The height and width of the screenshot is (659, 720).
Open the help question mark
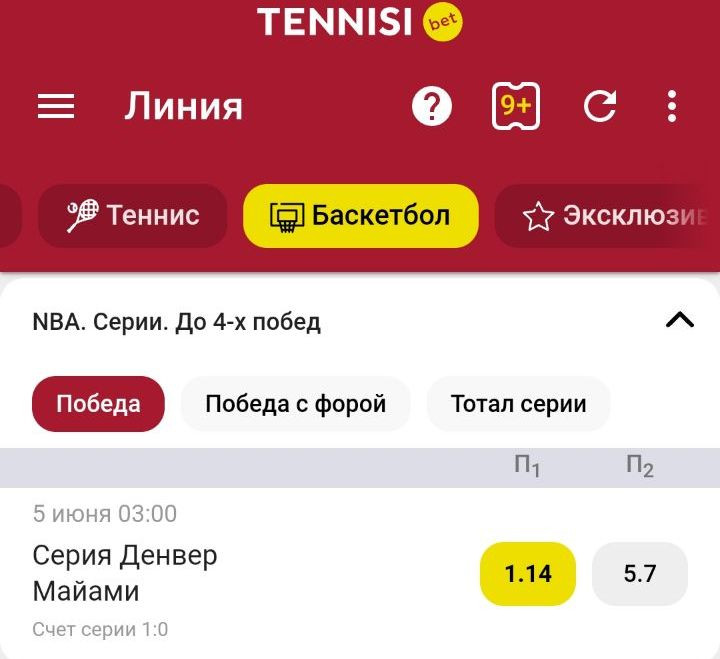click(432, 106)
